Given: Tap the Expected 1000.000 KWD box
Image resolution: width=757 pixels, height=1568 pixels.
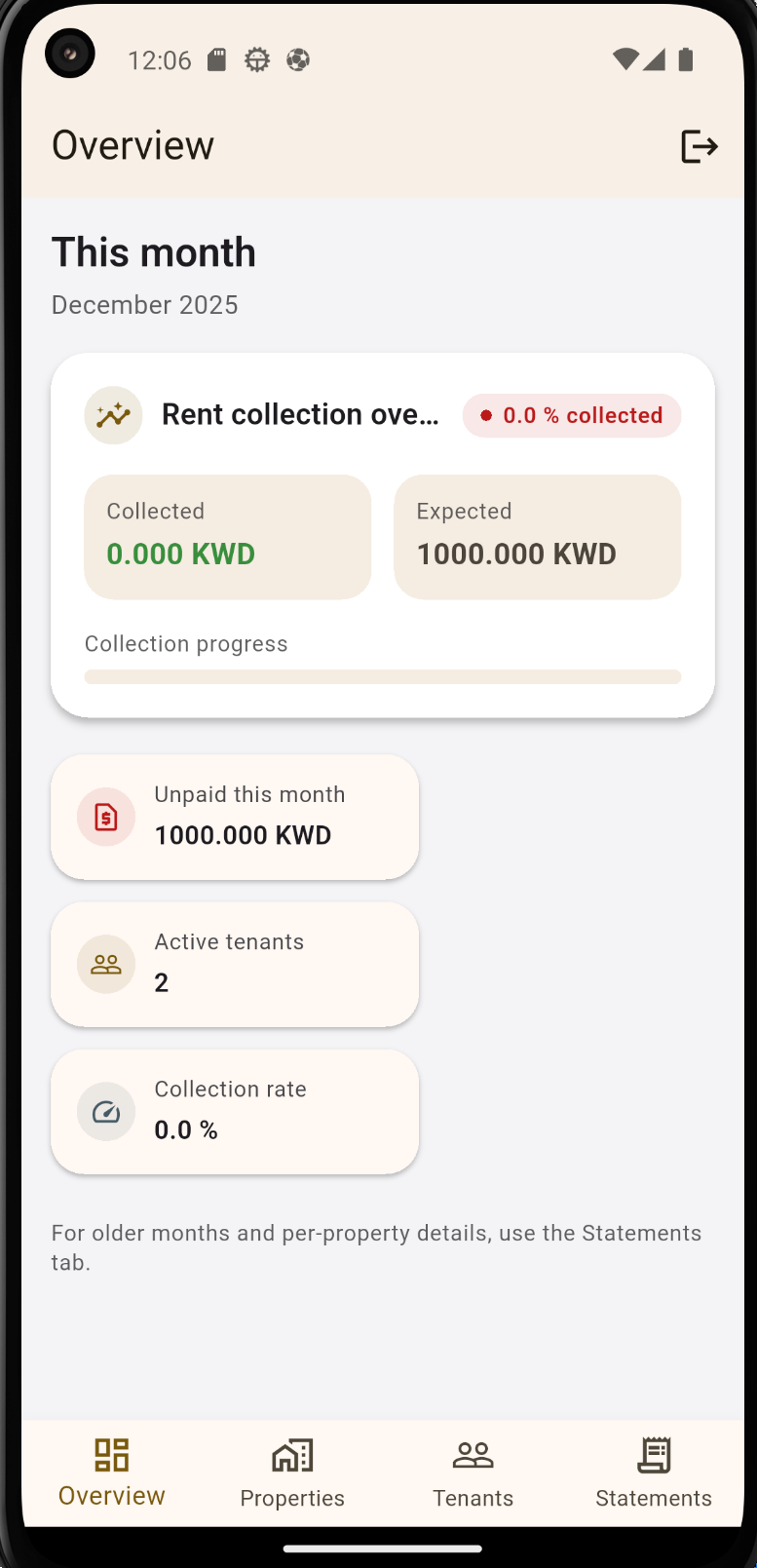Looking at the screenshot, I should coord(537,536).
